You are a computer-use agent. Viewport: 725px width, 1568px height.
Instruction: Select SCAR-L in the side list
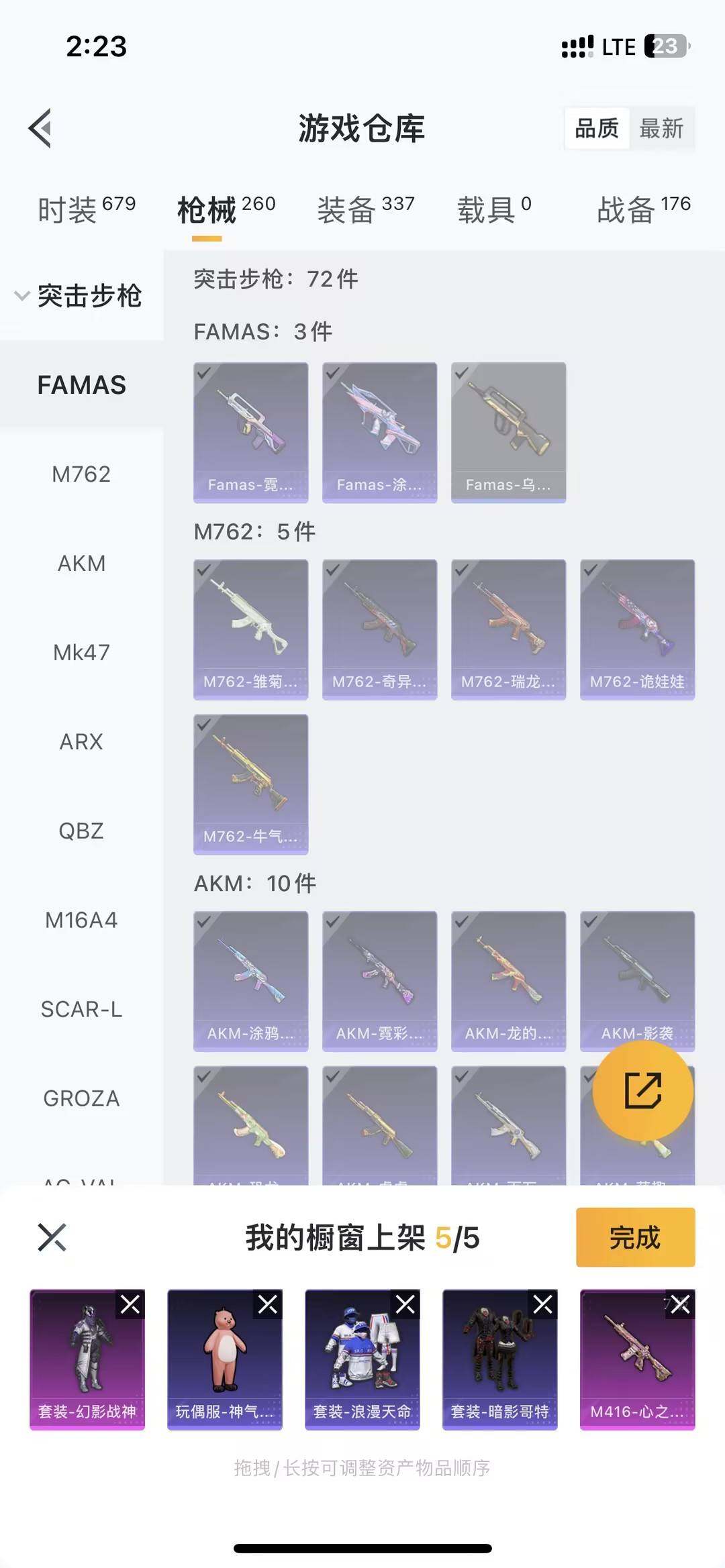click(81, 1009)
